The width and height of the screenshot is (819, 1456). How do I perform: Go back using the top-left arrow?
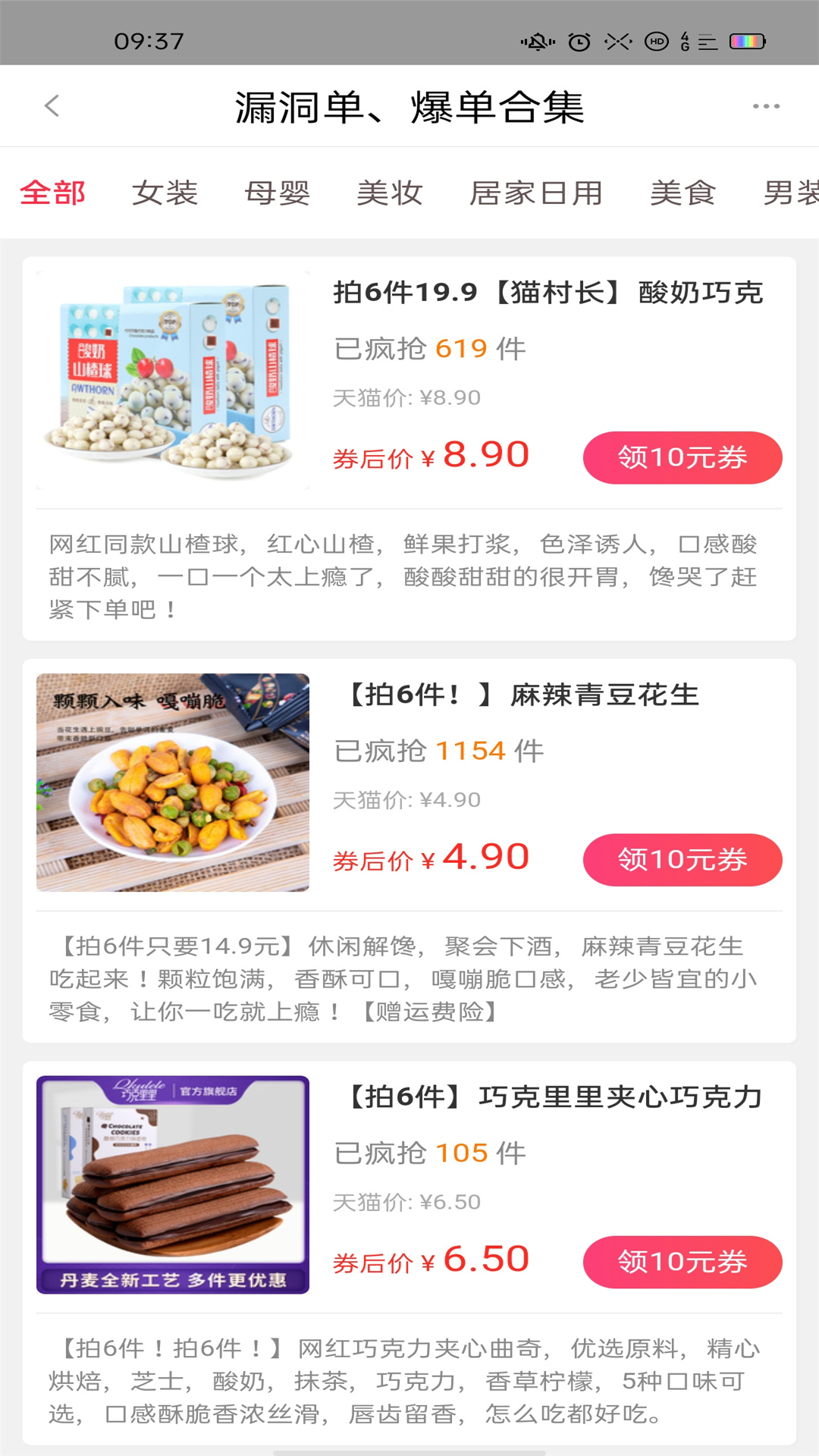click(x=52, y=106)
